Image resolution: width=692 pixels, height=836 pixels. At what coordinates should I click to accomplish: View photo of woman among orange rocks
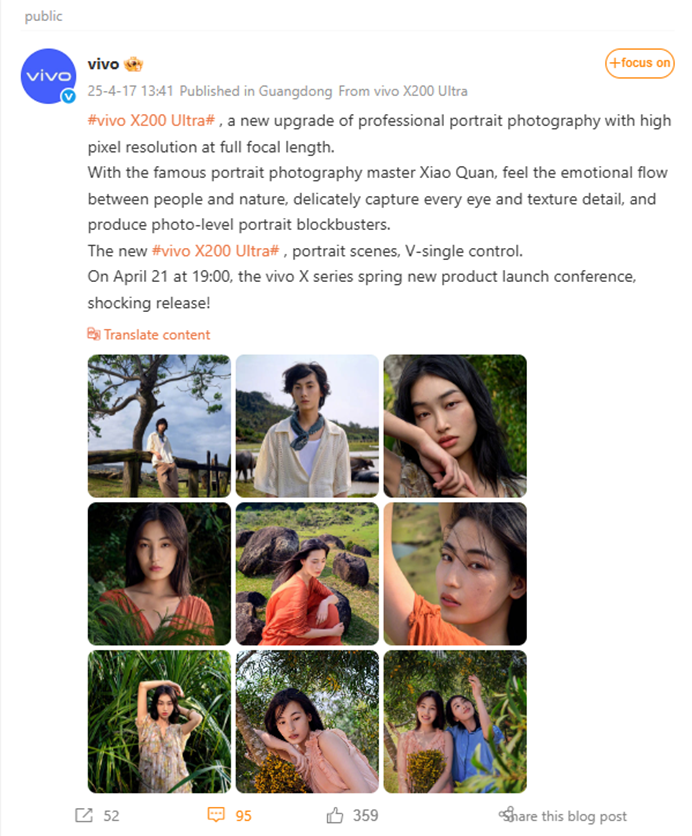click(x=307, y=574)
